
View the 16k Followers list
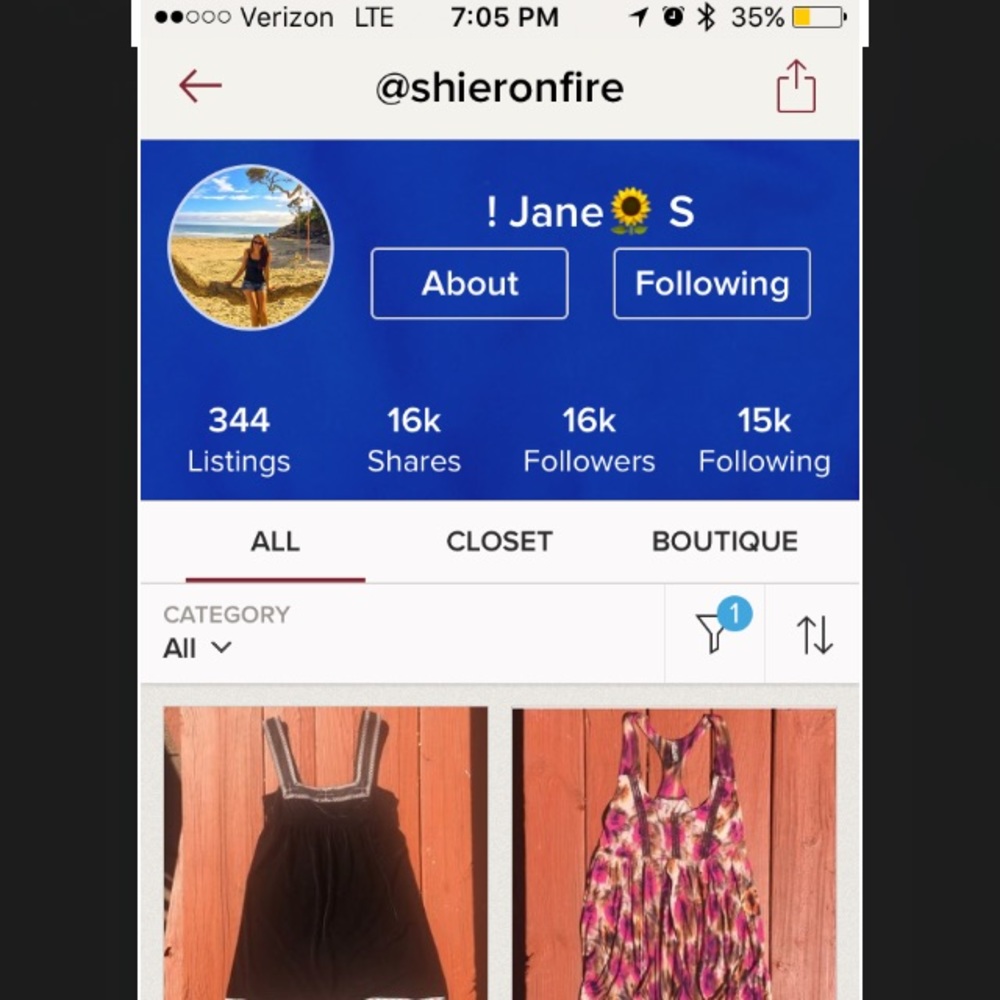589,440
